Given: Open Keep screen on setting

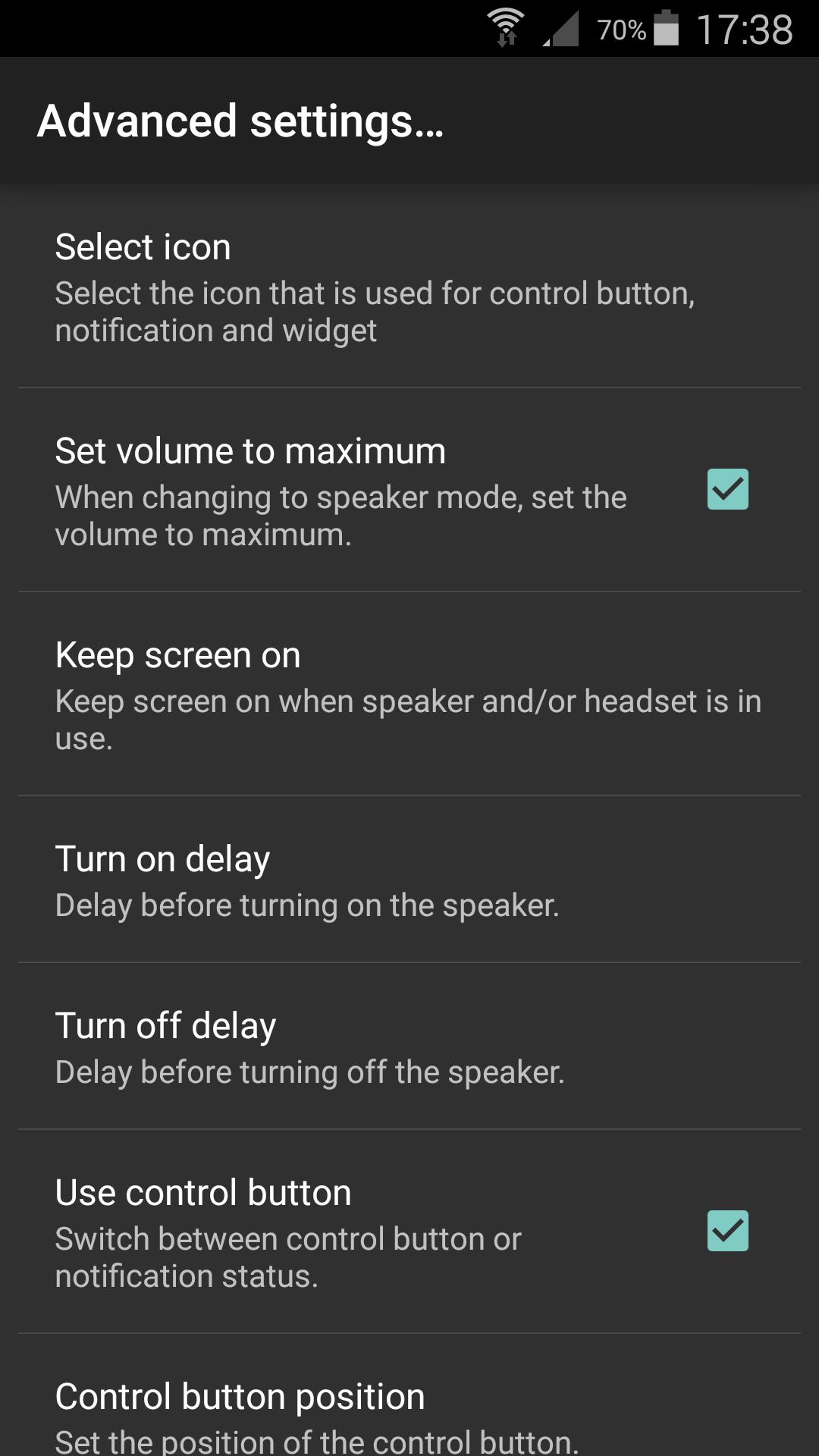Looking at the screenshot, I should [x=409, y=694].
